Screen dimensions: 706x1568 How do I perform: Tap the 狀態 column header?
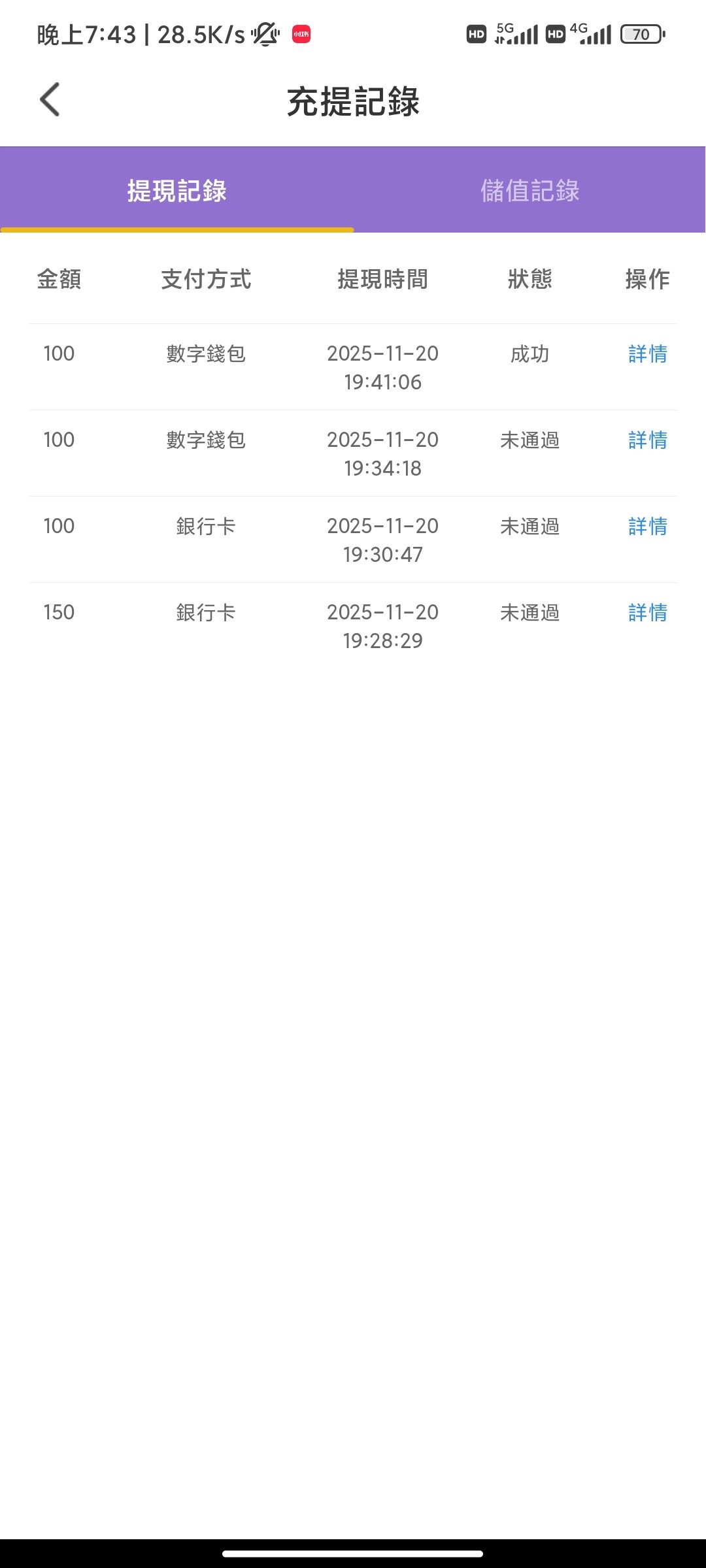point(531,280)
